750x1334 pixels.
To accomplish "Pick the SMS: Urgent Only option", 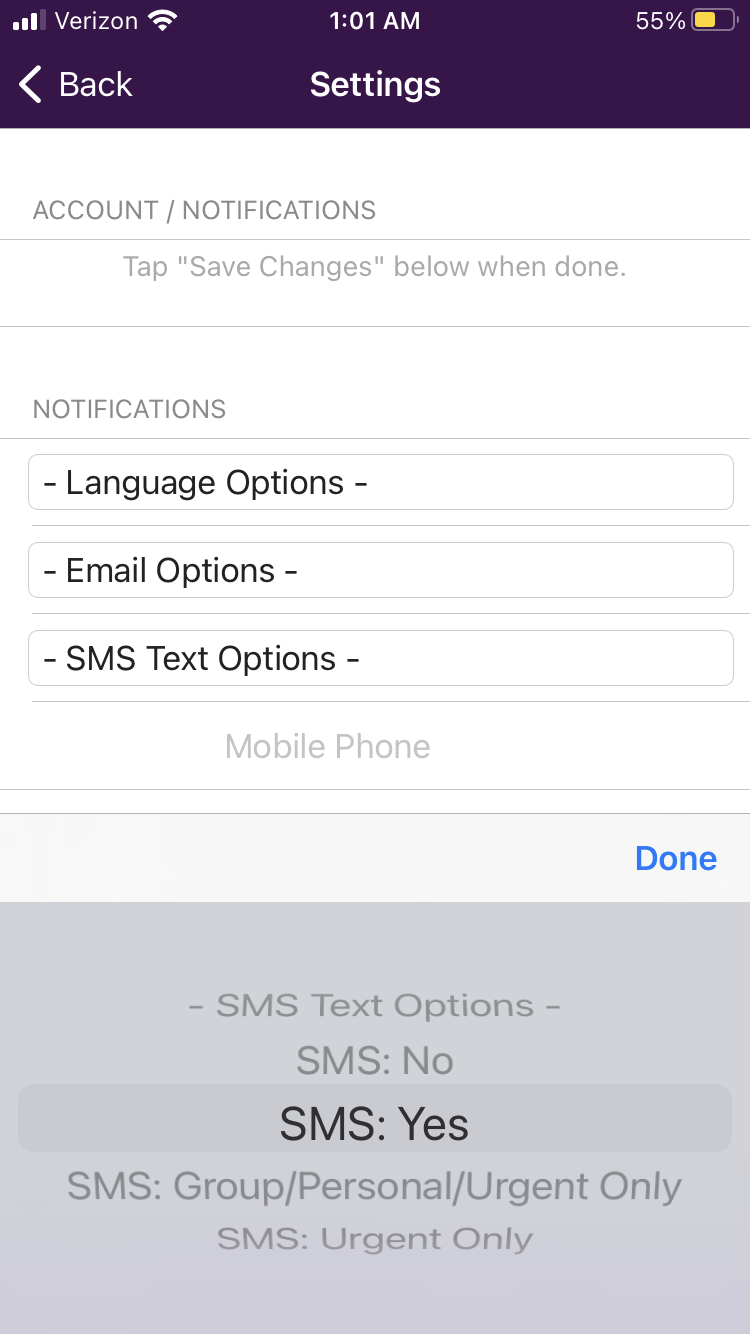I will 375,1239.
